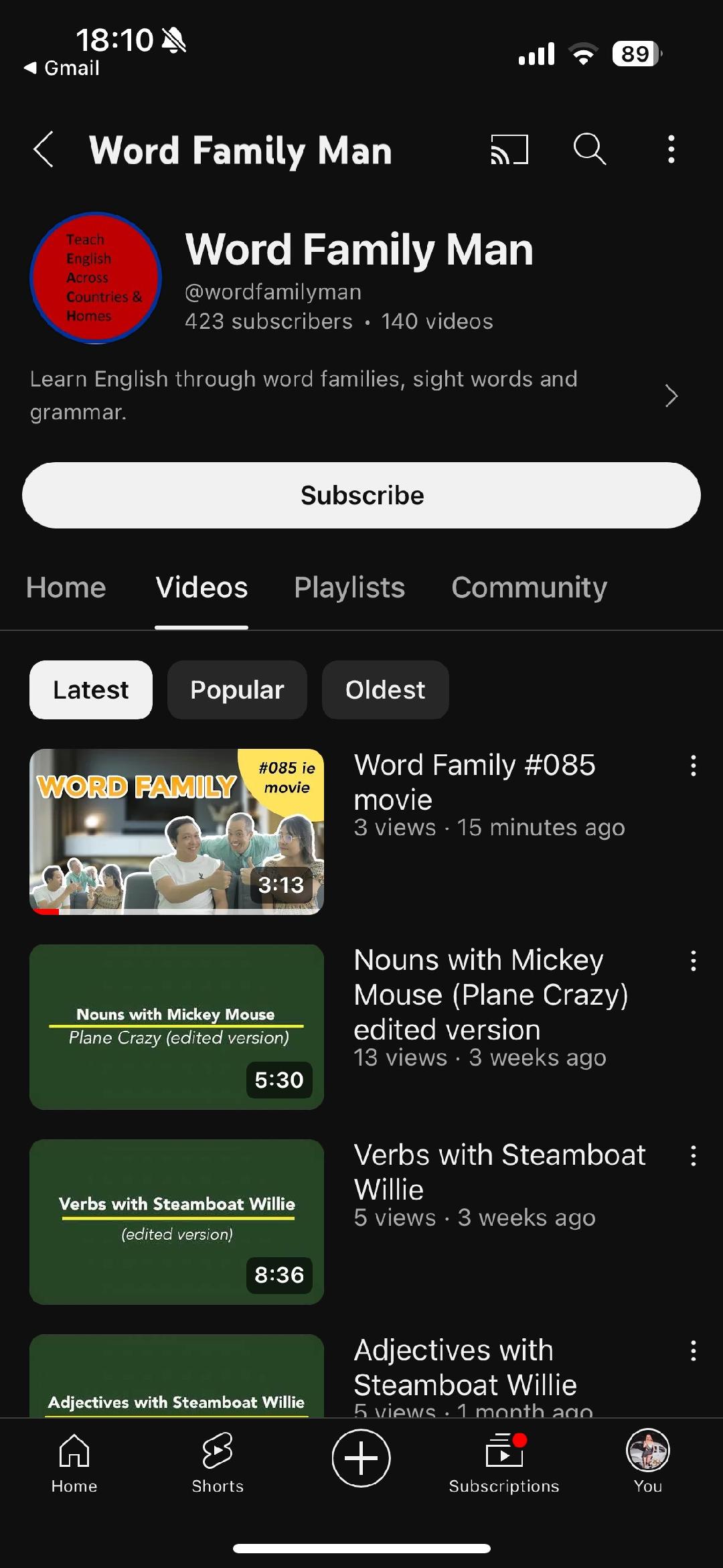
Task: Play Nouns with Mickey Mouse video
Action: pyautogui.click(x=177, y=1027)
